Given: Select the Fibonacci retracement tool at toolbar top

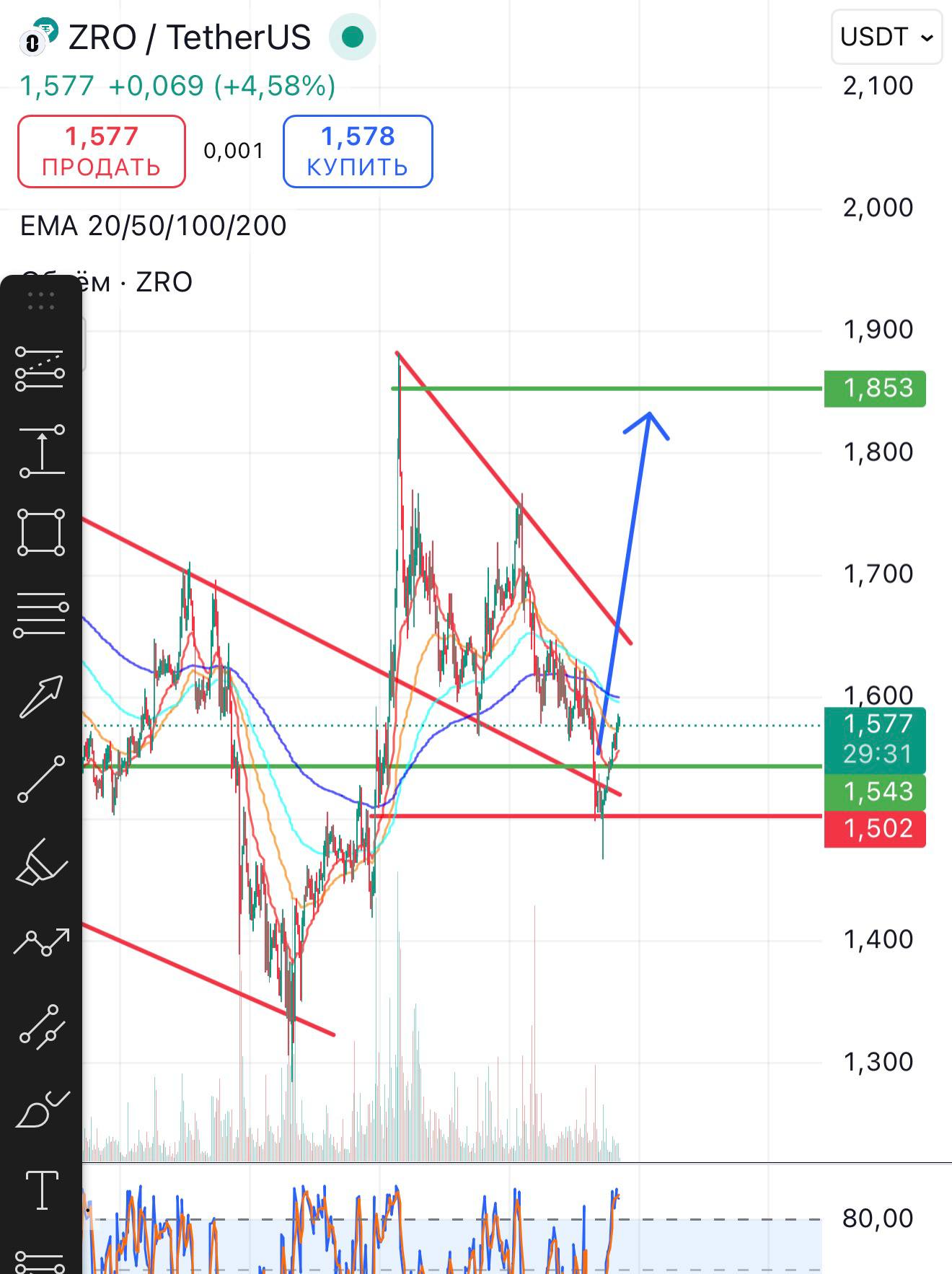Looking at the screenshot, I should pyautogui.click(x=40, y=369).
